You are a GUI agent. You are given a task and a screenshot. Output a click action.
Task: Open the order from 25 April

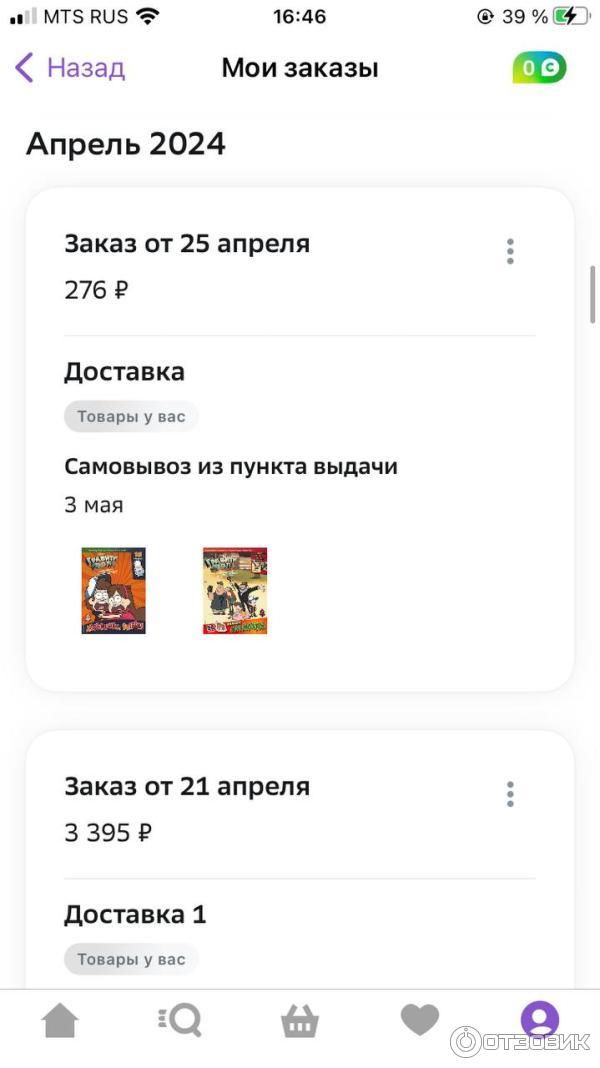click(x=187, y=244)
